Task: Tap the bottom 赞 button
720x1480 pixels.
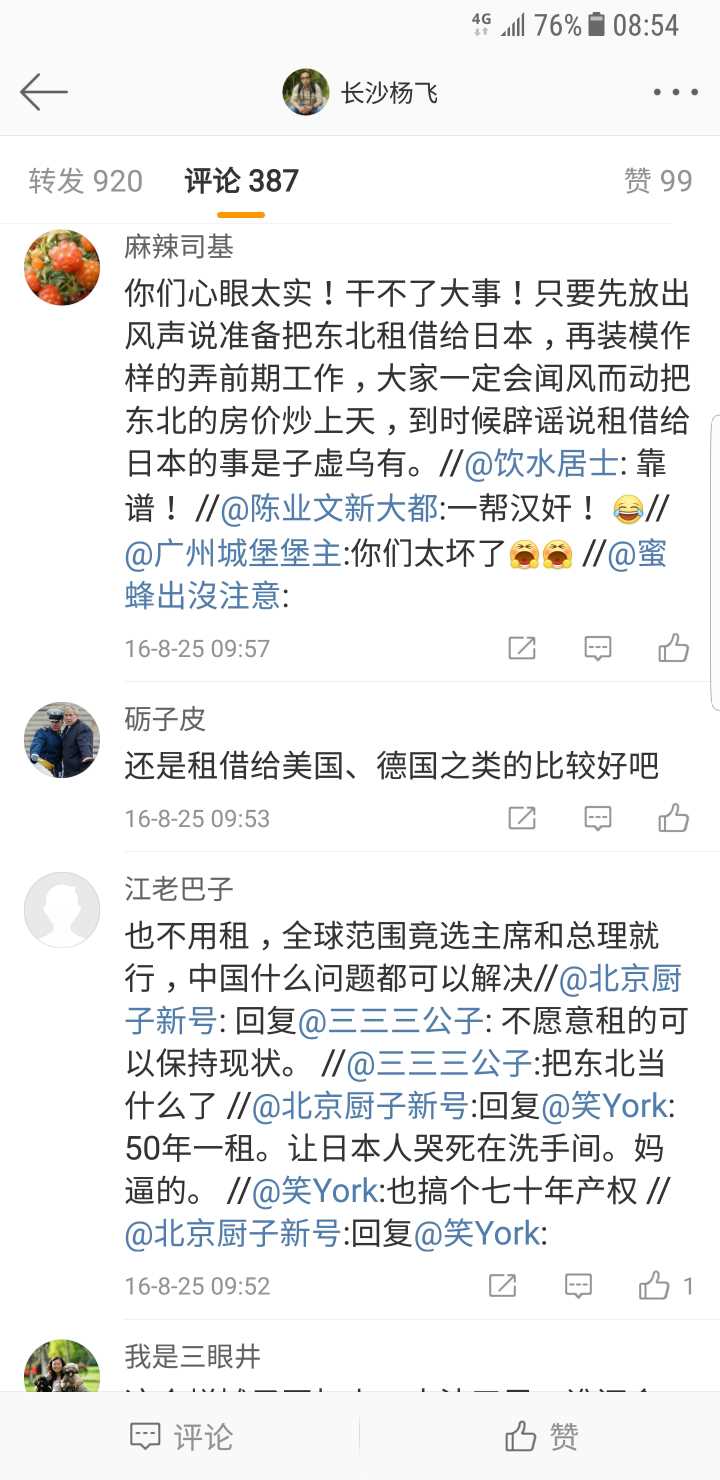Action: (541, 1437)
